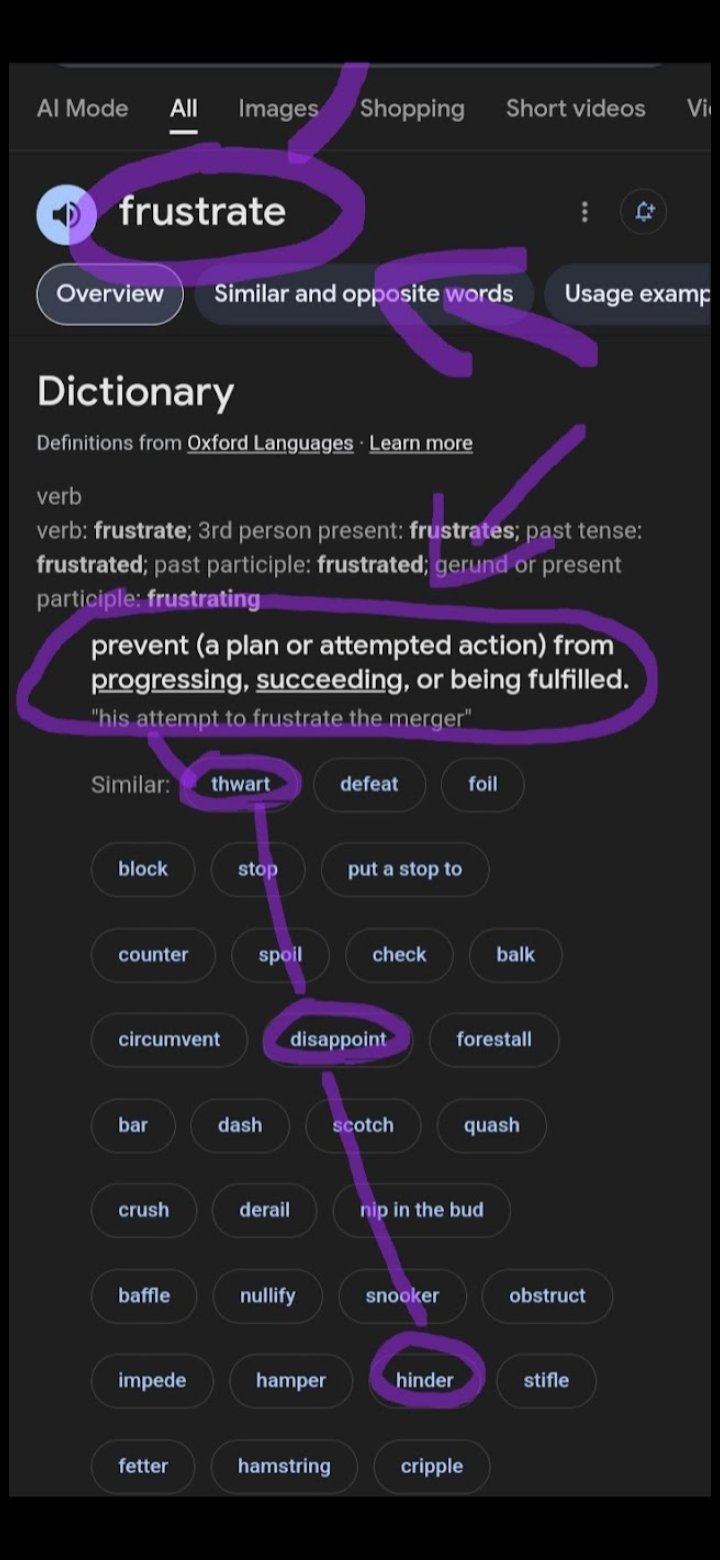Tap the Learn more link
This screenshot has width=720, height=1560.
[421, 443]
